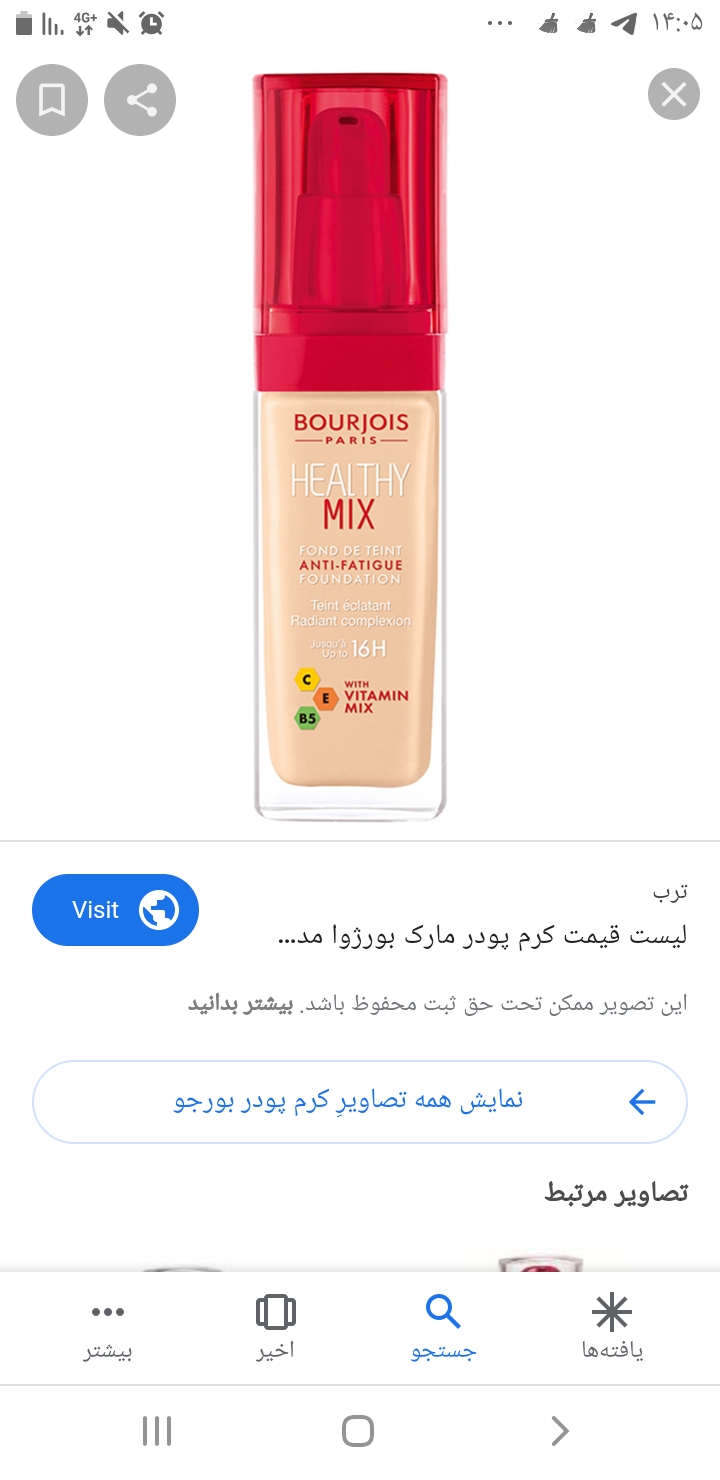Switch to the یافته‌ها tab
Screen dimensions: 720x1480
(612, 1325)
